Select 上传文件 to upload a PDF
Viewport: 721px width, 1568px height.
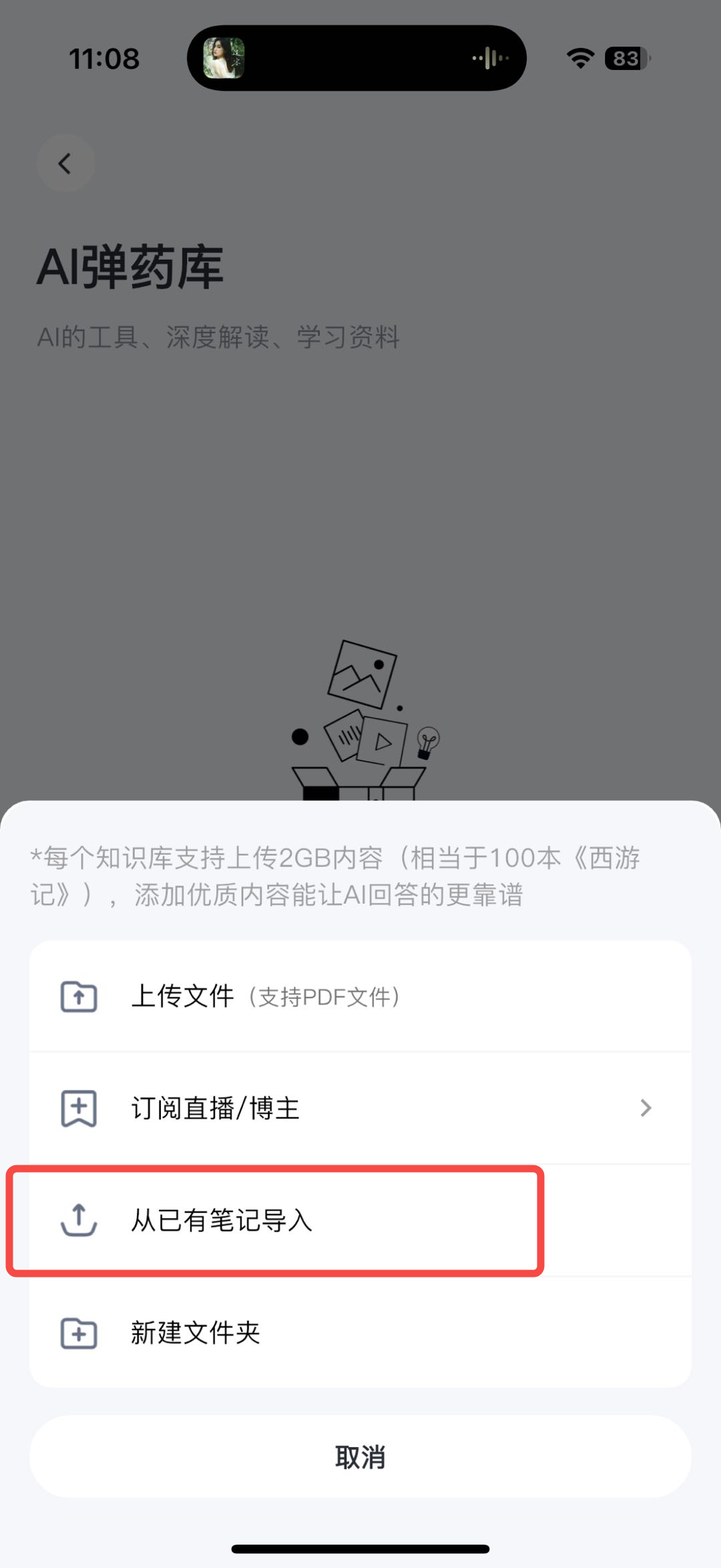point(360,996)
